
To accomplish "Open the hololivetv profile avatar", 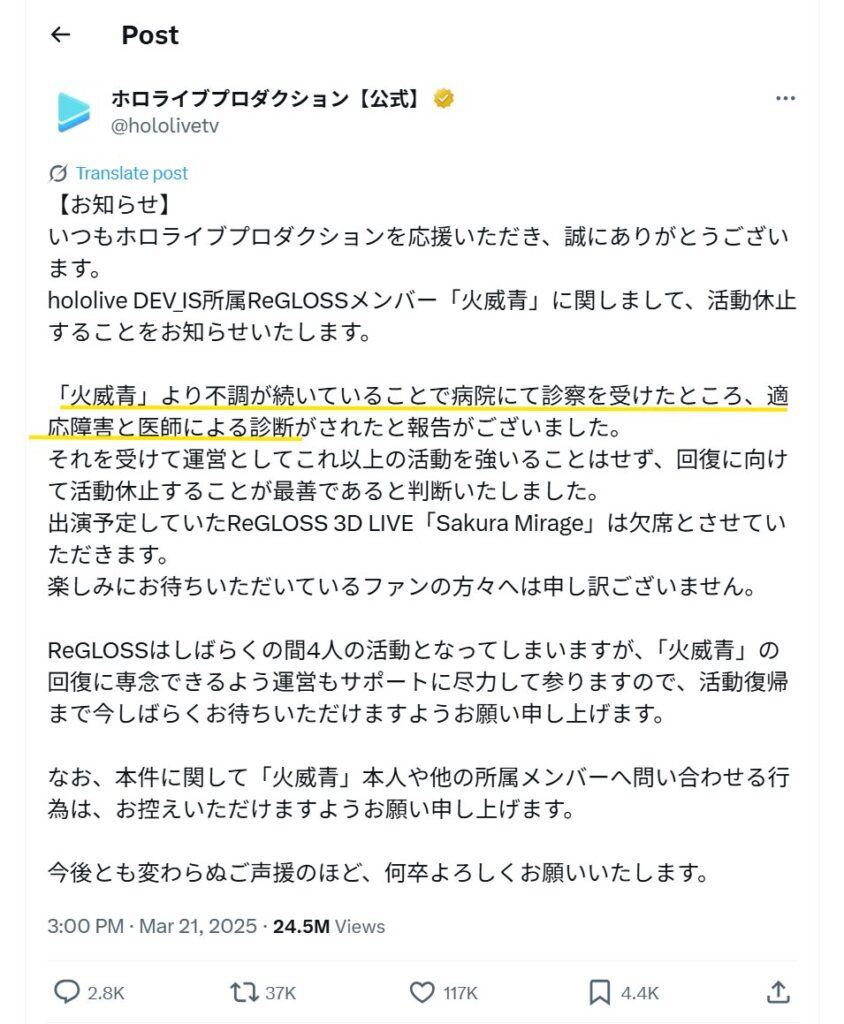I will pyautogui.click(x=73, y=111).
